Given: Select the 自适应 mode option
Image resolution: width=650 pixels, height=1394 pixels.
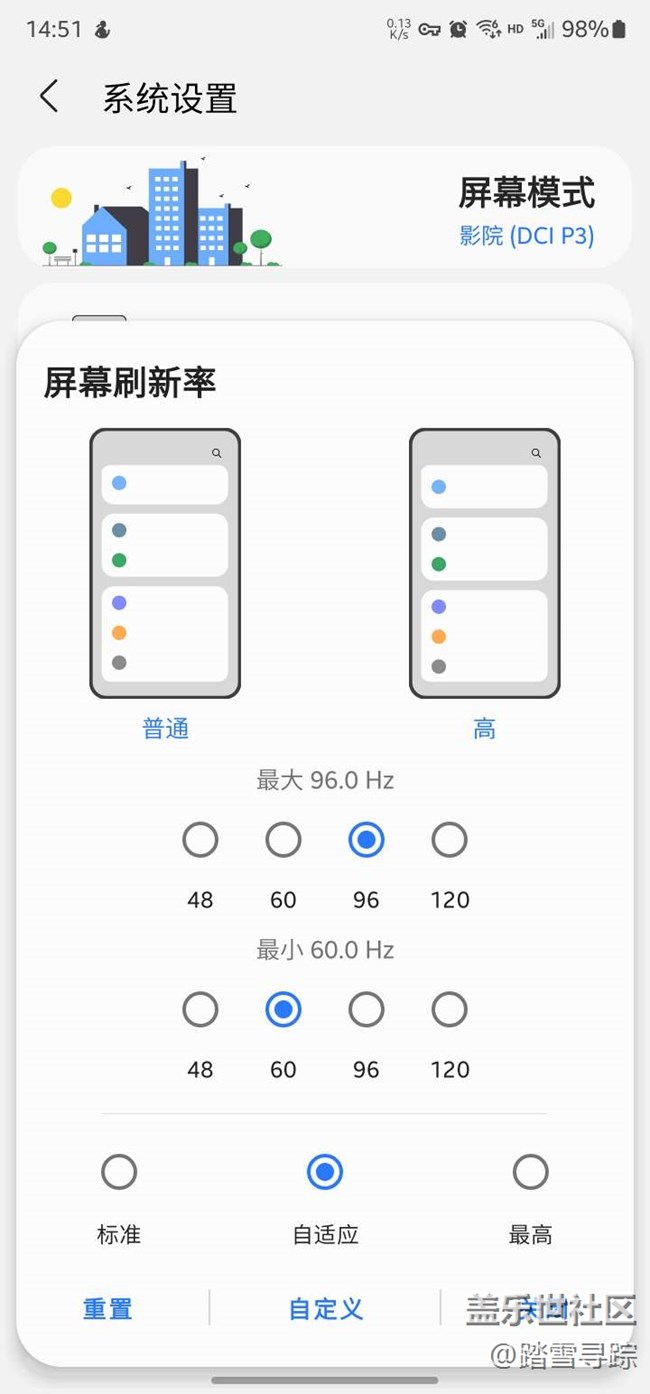Looking at the screenshot, I should (x=325, y=1172).
